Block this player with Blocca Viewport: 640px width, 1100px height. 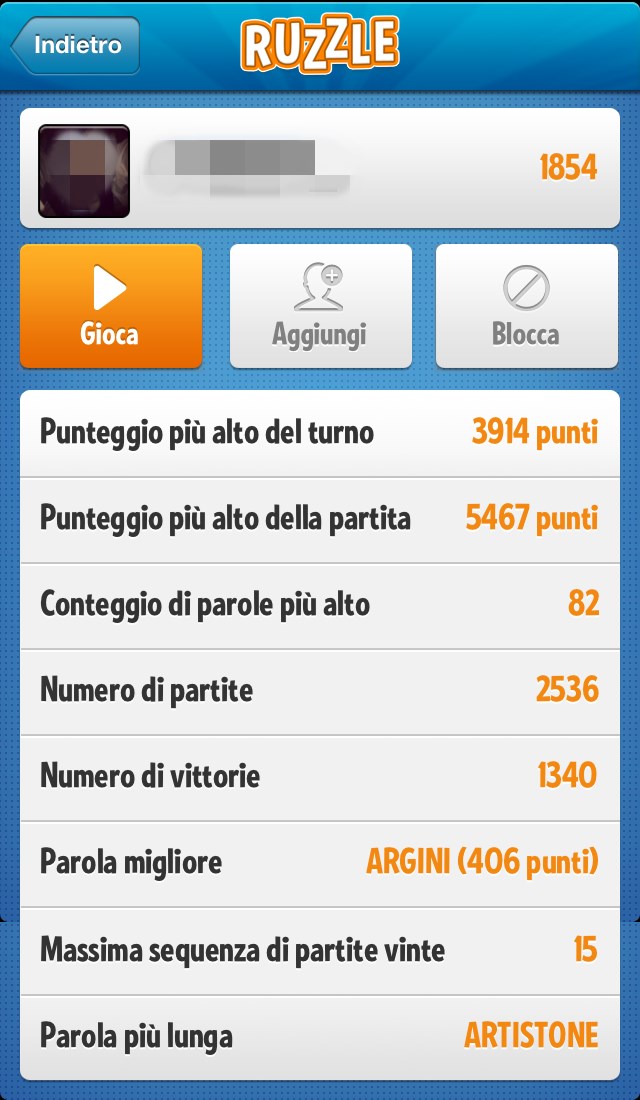[x=527, y=306]
